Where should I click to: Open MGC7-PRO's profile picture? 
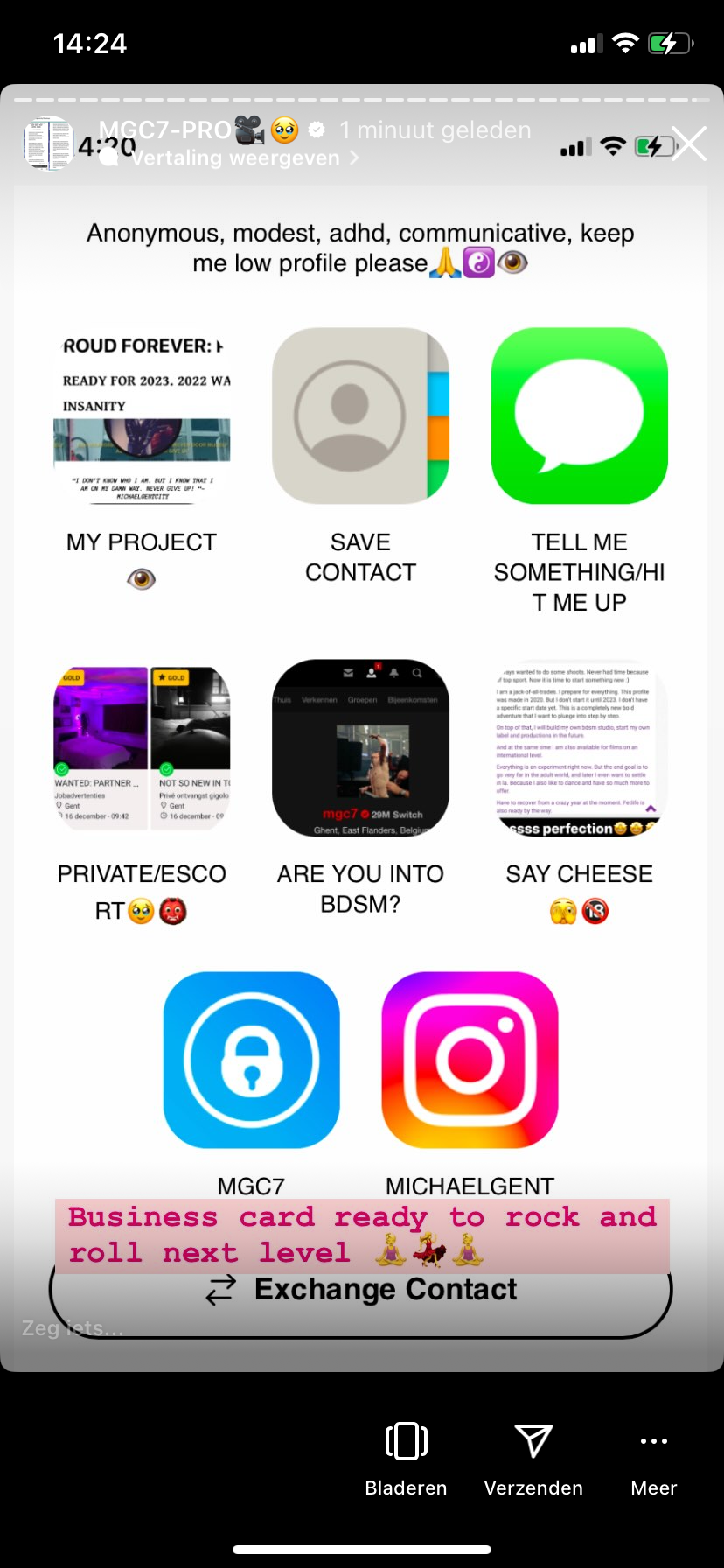pos(49,144)
